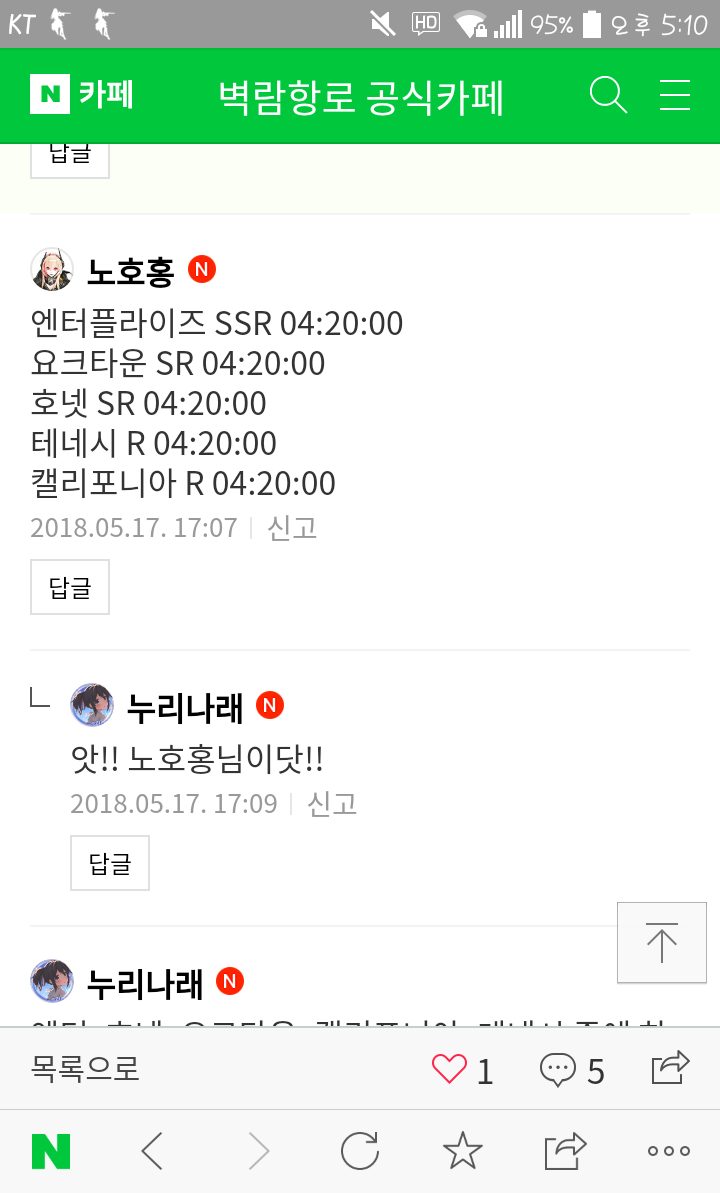Open the browser's three-dot more menu
Image resolution: width=720 pixels, height=1193 pixels.
click(x=669, y=1152)
